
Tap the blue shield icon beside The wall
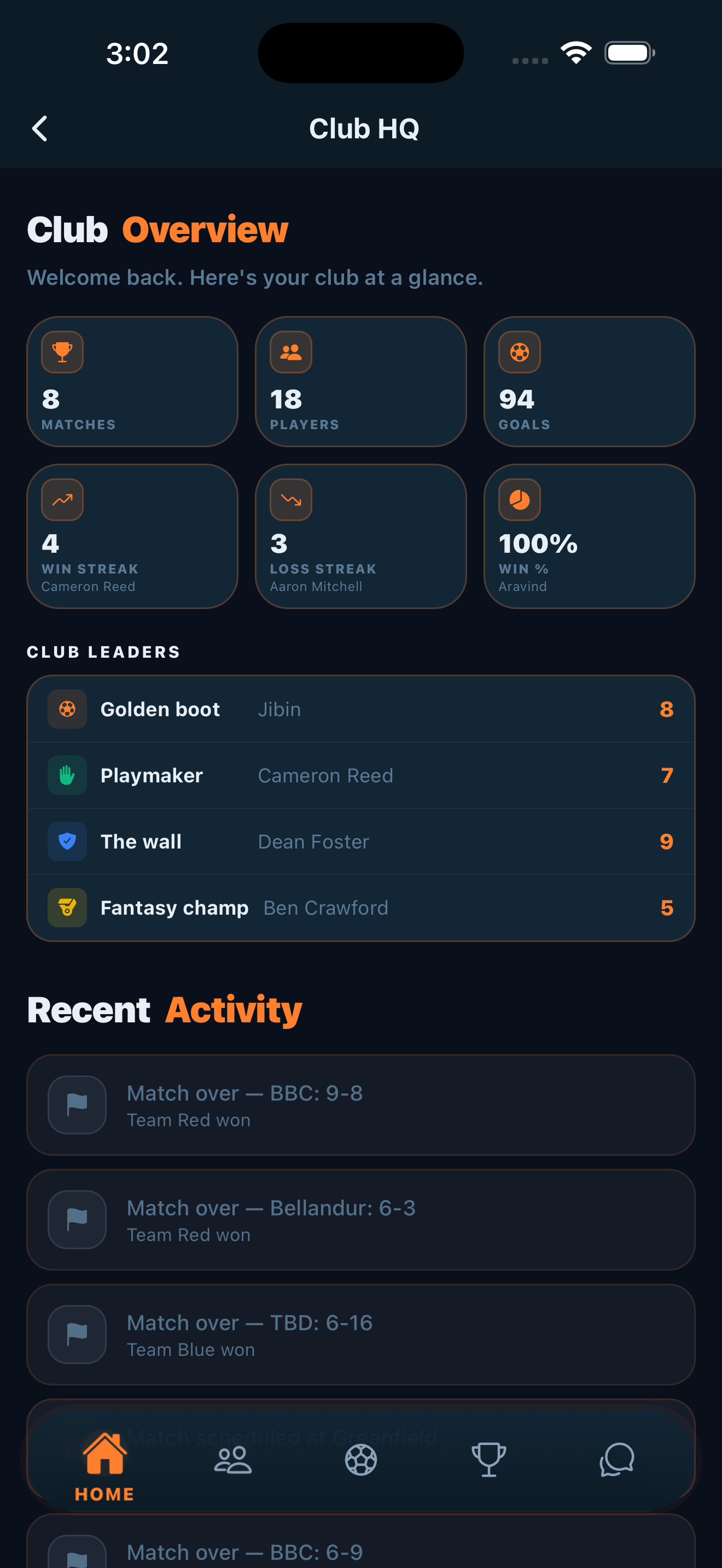tap(66, 841)
